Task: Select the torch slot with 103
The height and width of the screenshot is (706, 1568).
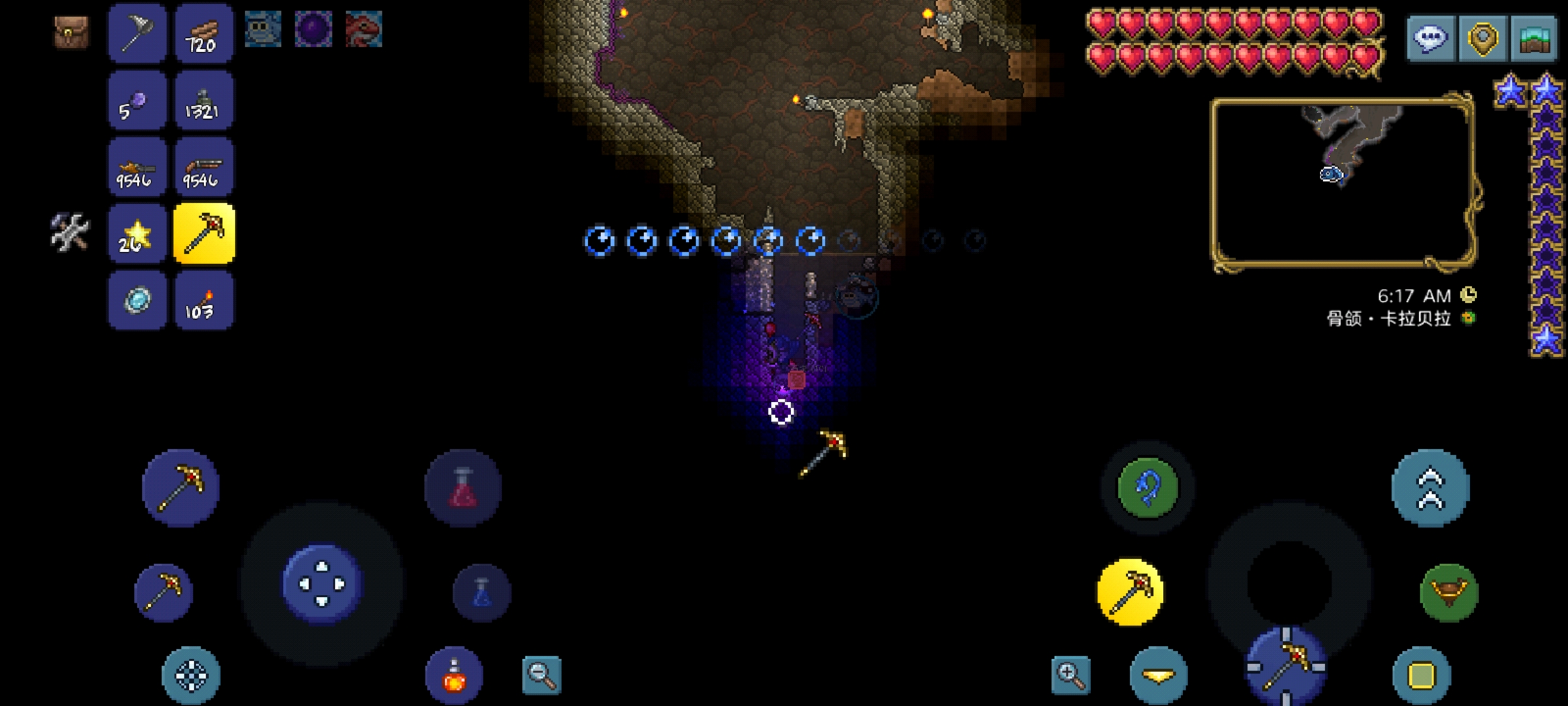Action: pyautogui.click(x=204, y=301)
